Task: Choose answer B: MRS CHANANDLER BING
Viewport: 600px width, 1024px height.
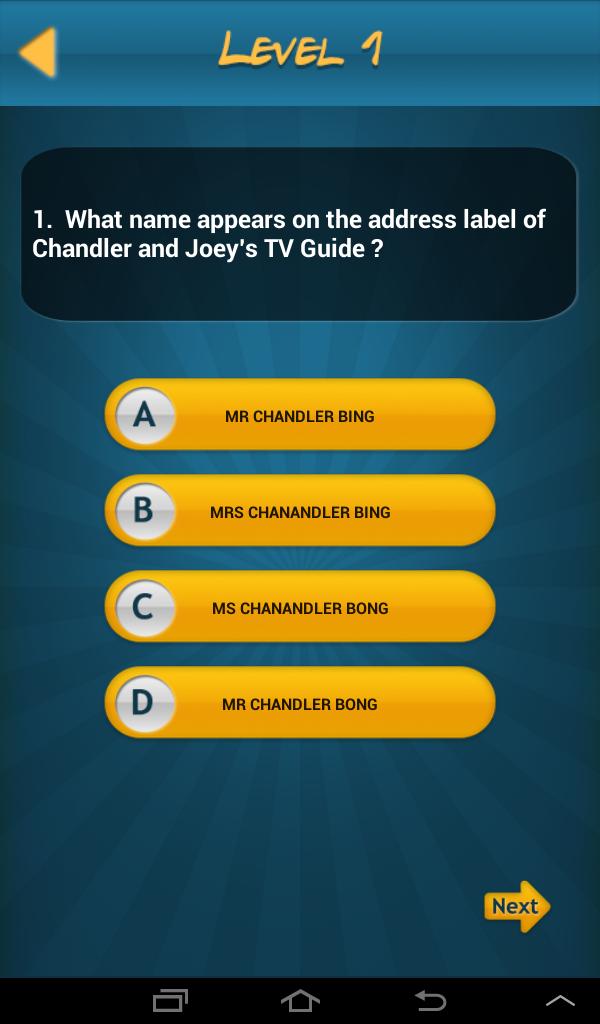Action: tap(300, 511)
